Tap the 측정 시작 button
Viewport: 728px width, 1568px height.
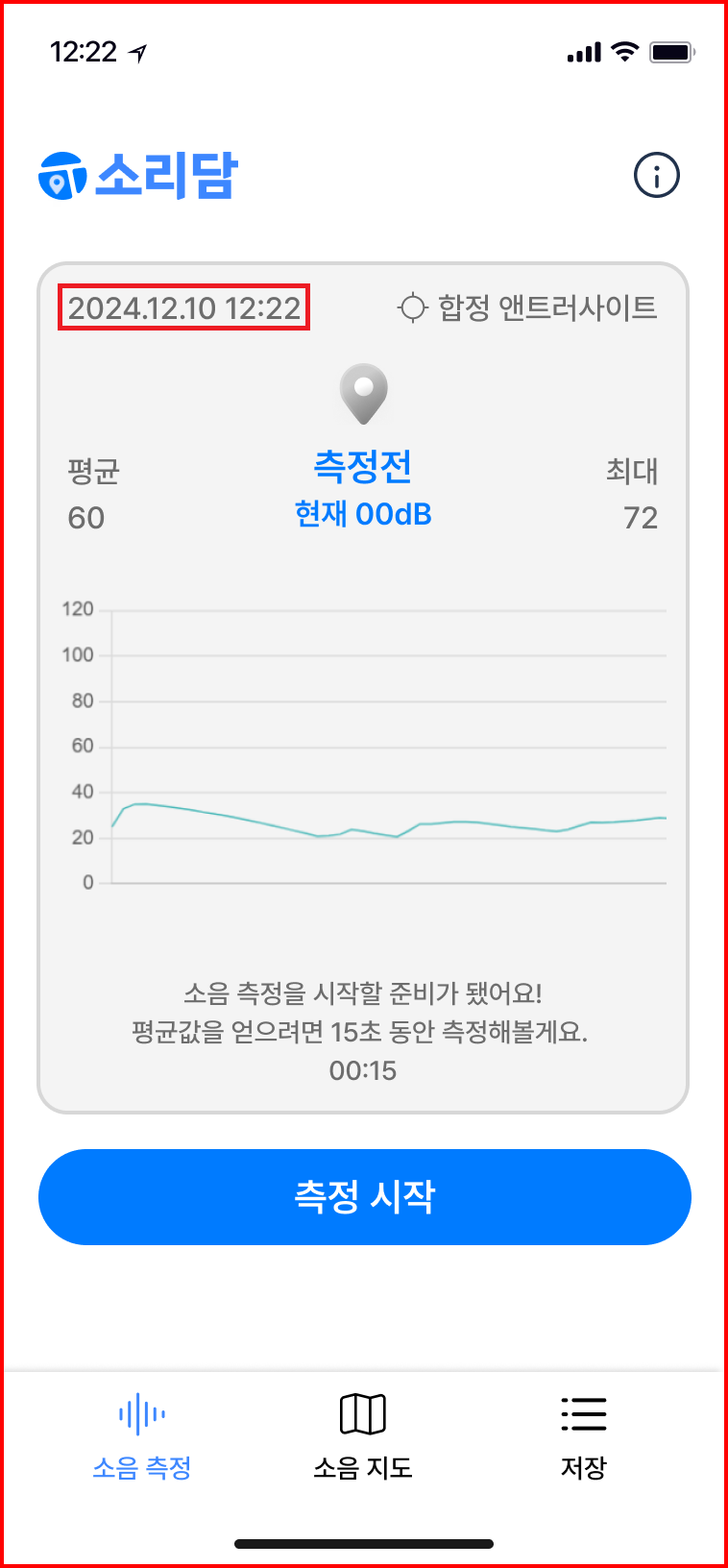[x=364, y=1196]
